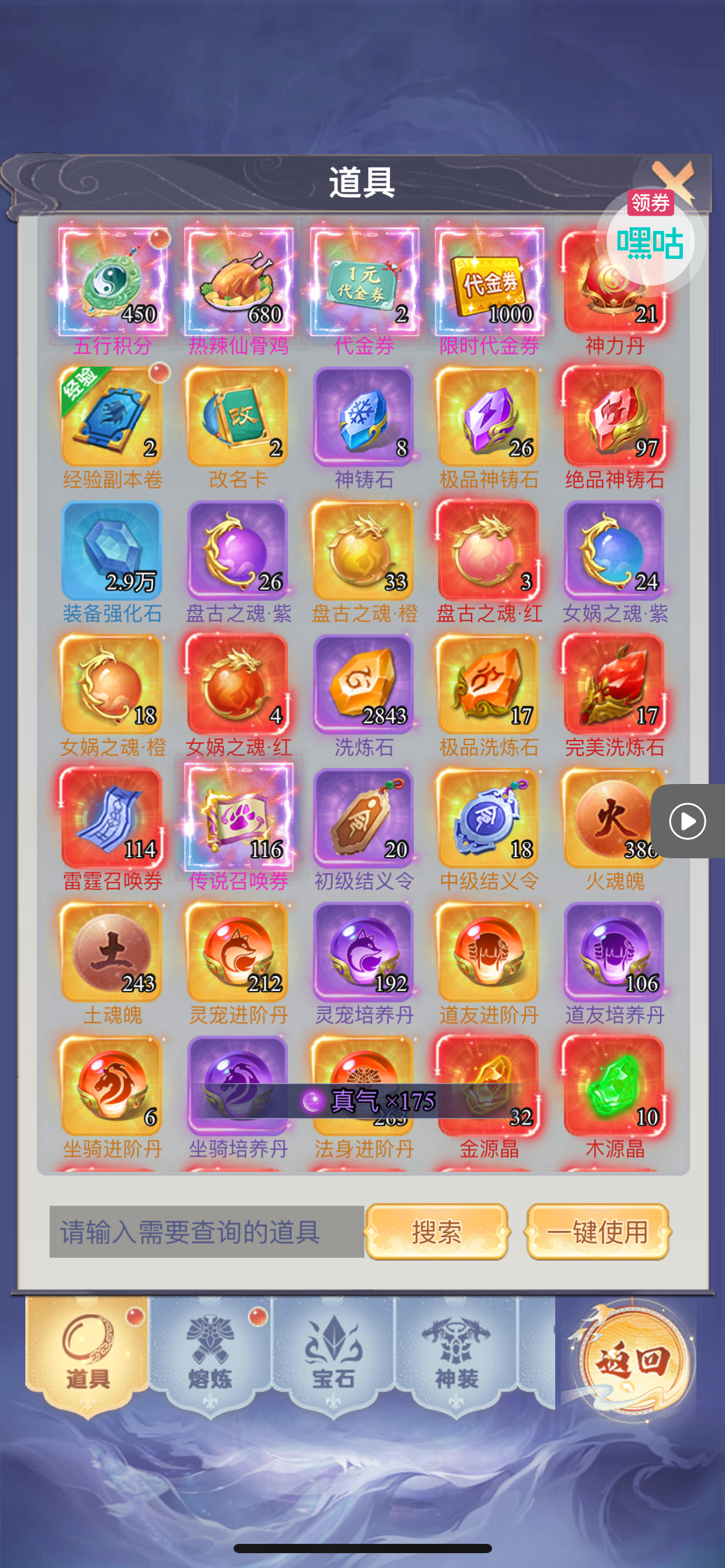Image resolution: width=725 pixels, height=1568 pixels.
Task: Open the floating play recording button
Action: (687, 821)
